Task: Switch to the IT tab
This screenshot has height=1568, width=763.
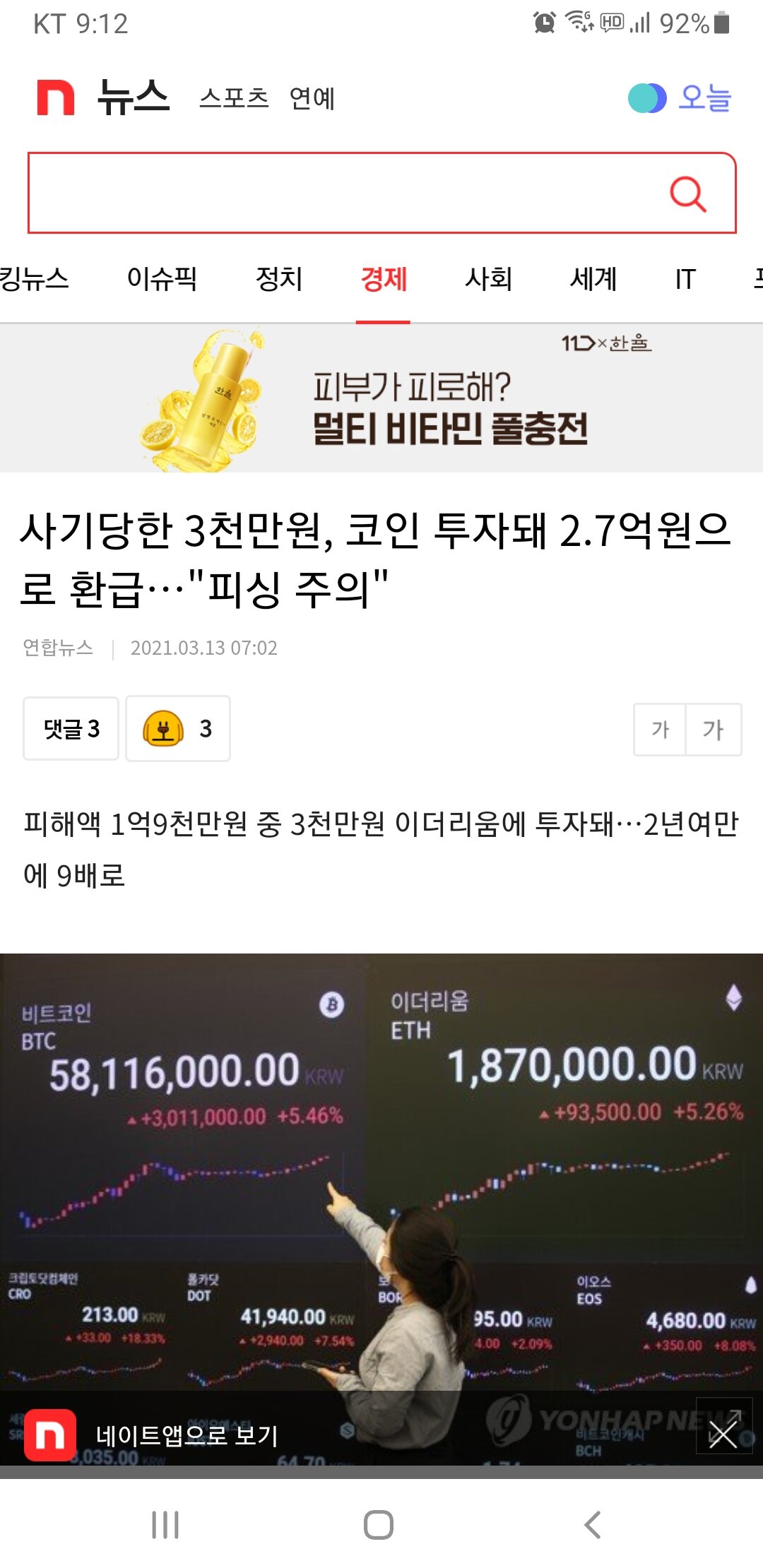Action: coord(685,278)
